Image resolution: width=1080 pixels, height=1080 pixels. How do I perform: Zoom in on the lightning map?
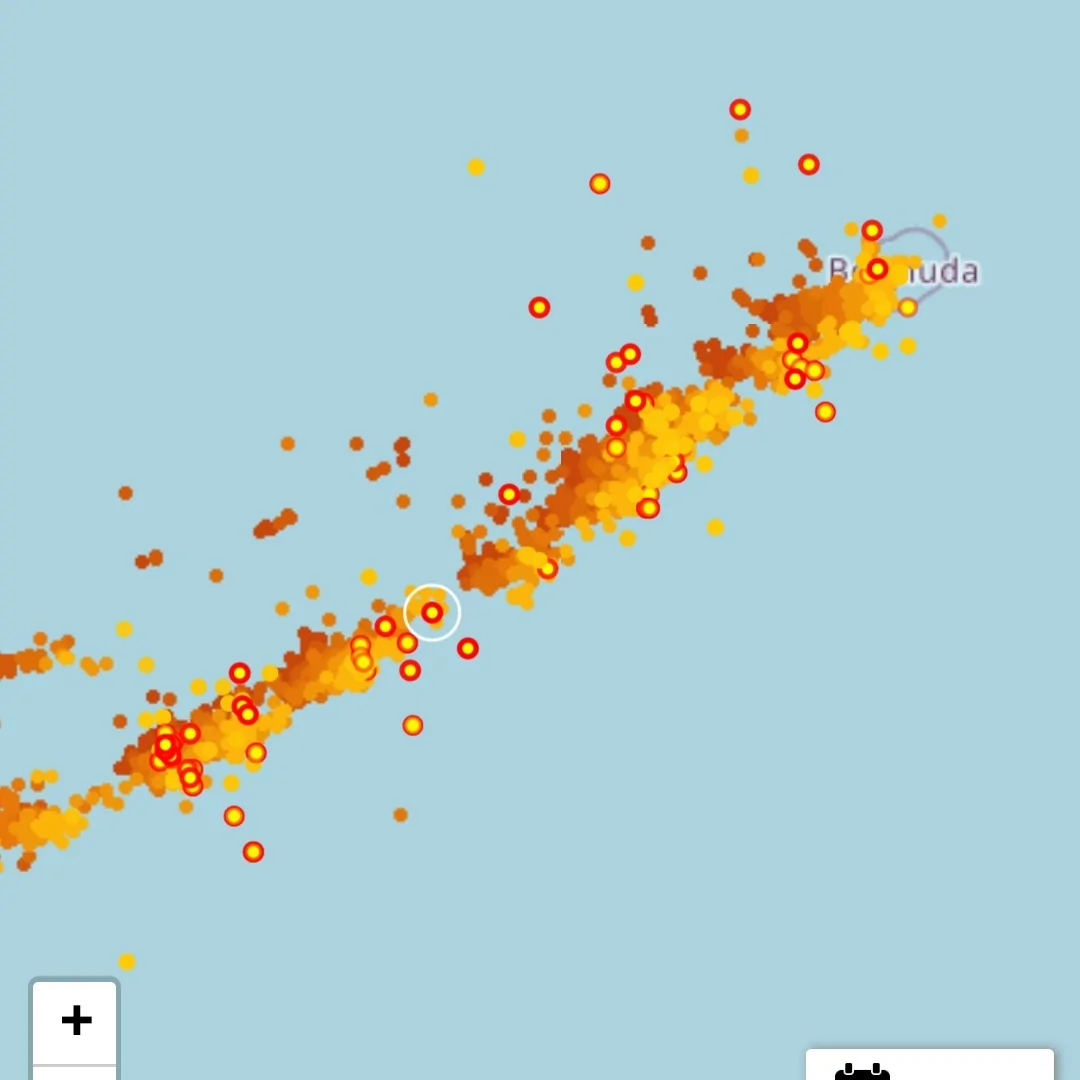tap(76, 1021)
